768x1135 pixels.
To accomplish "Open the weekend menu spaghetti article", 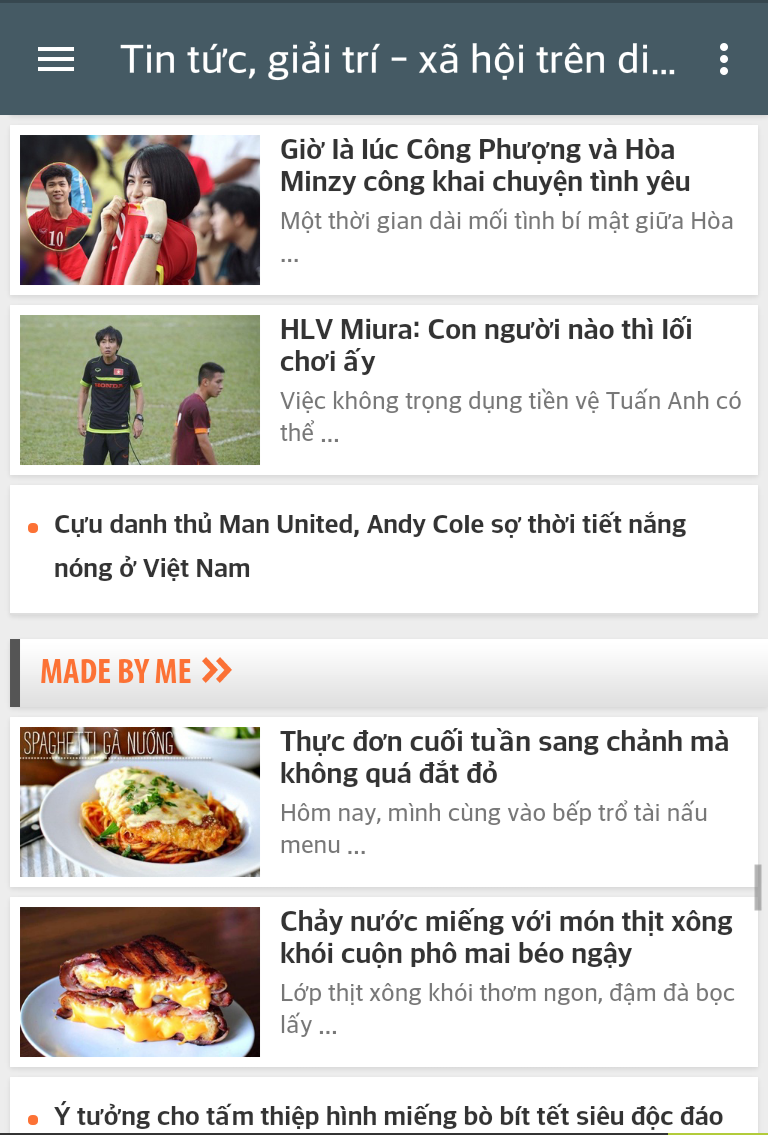I will 504,758.
